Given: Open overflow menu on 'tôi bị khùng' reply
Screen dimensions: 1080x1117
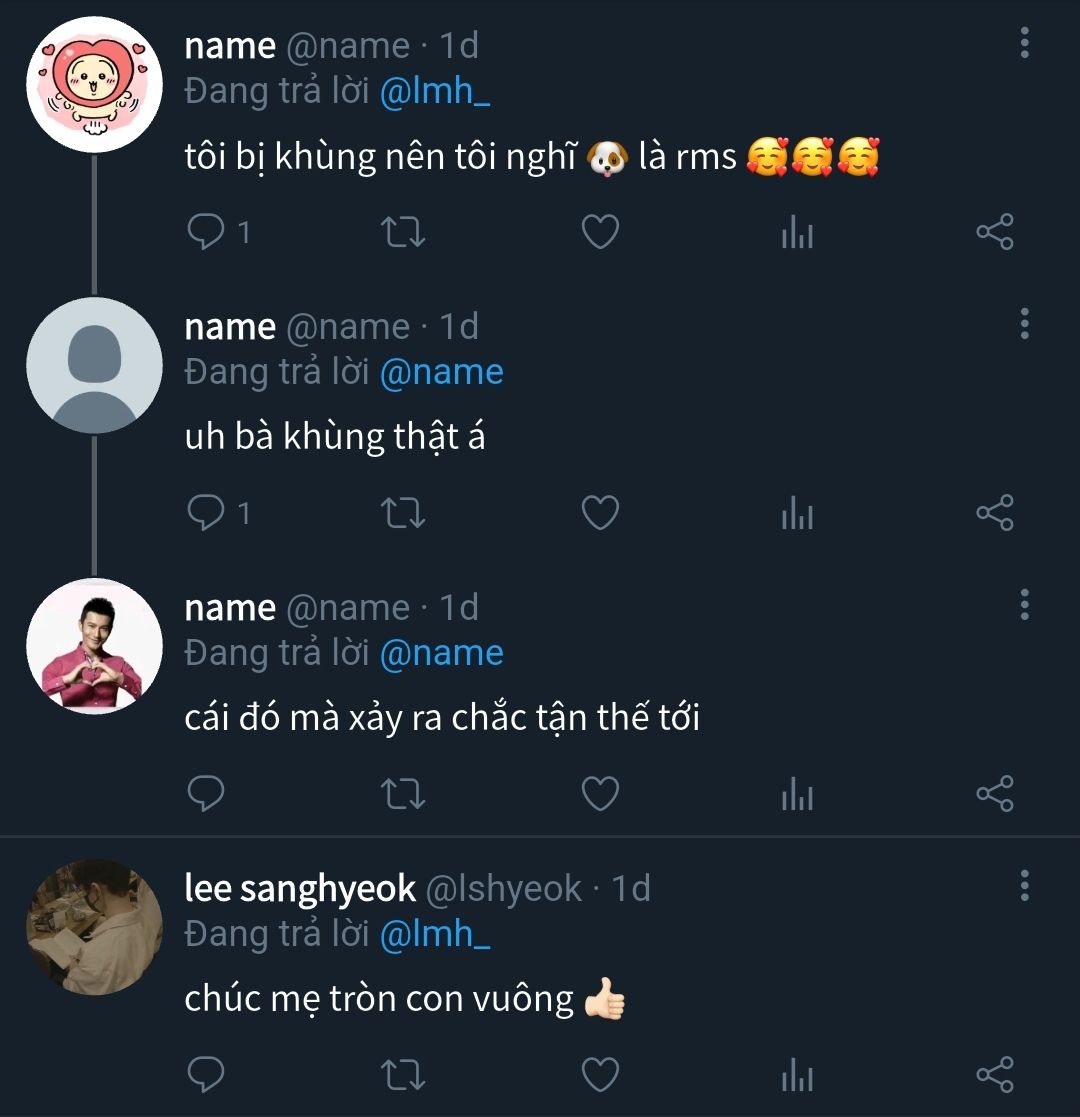Looking at the screenshot, I should pos(1024,43).
